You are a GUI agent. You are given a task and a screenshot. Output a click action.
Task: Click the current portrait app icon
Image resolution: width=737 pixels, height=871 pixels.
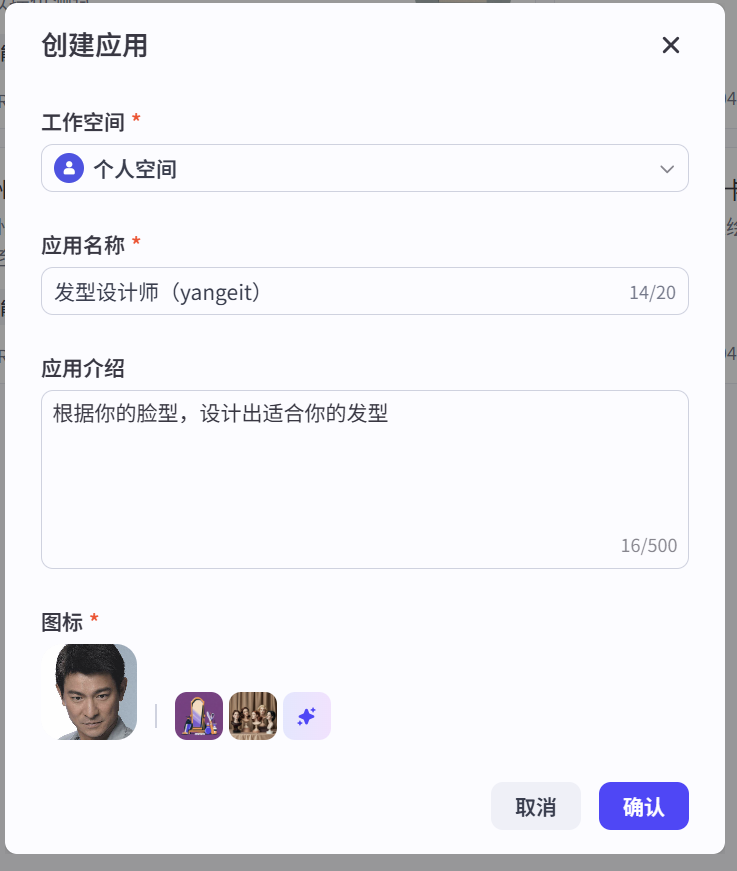point(89,691)
